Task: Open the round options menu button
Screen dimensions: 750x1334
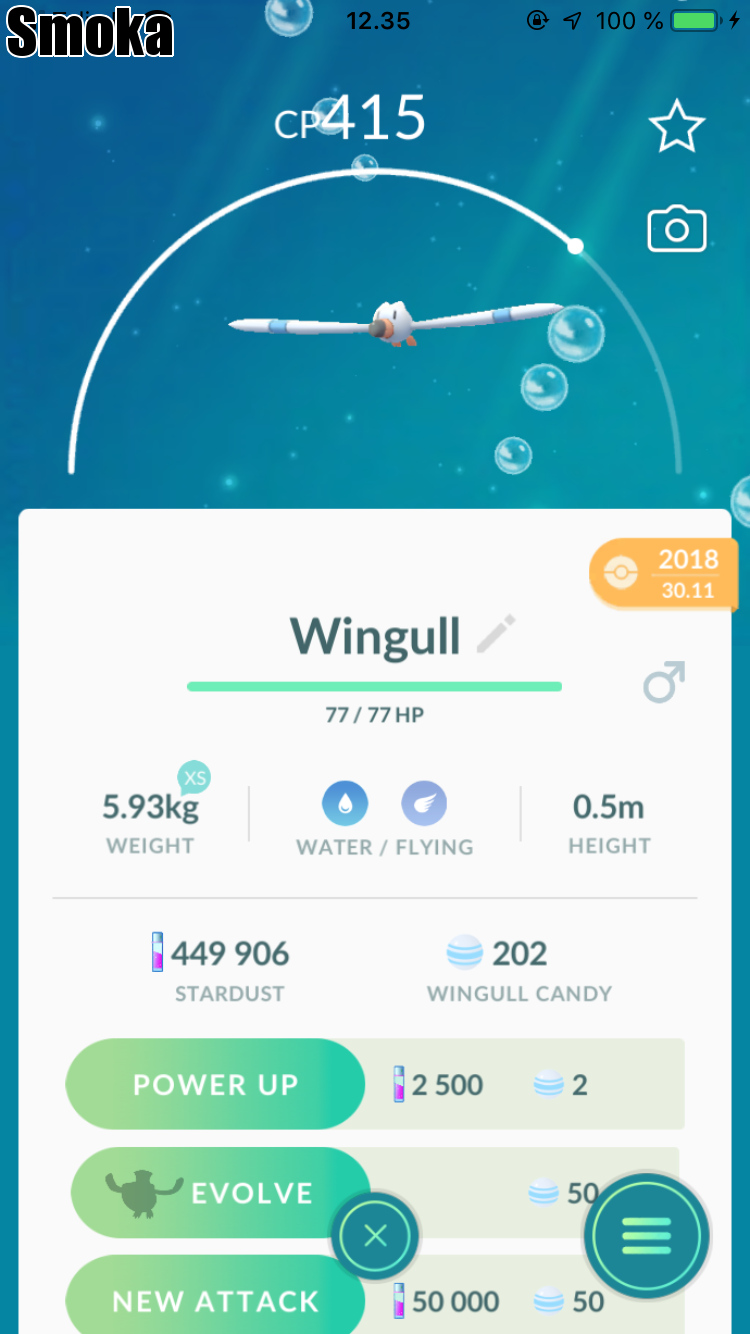Action: (x=647, y=1237)
